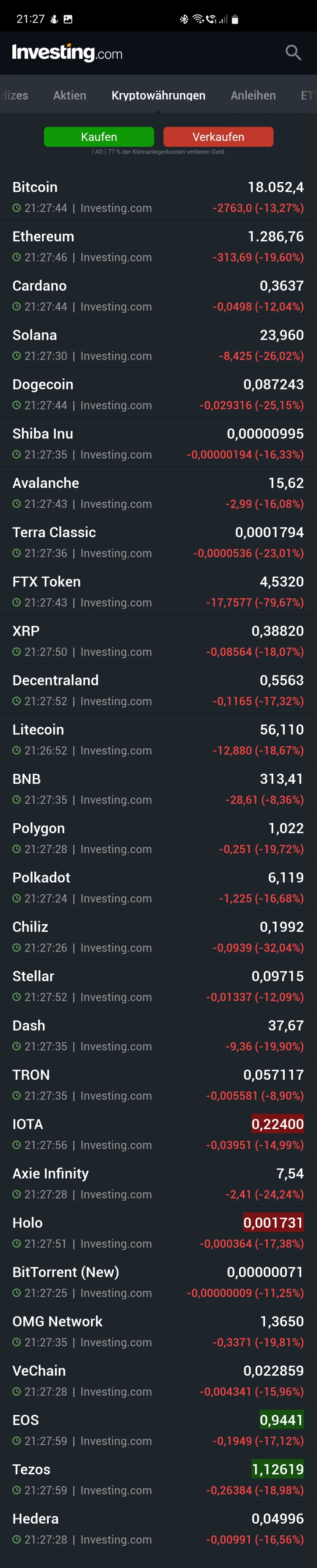Open the IOTA row
The height and width of the screenshot is (1568, 317).
coord(158,1134)
